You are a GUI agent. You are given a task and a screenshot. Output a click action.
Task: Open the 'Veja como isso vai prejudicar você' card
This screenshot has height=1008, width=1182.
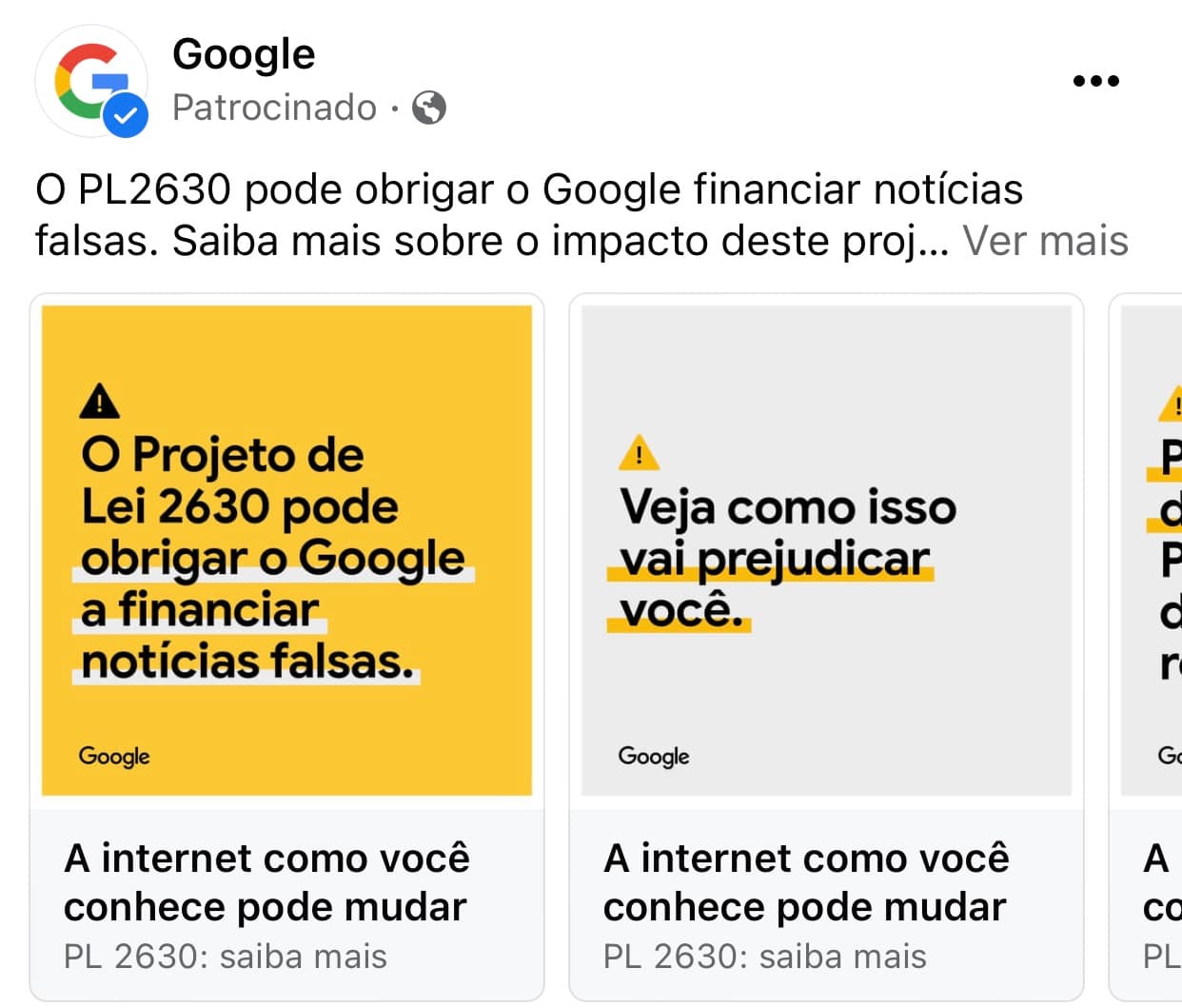(825, 550)
